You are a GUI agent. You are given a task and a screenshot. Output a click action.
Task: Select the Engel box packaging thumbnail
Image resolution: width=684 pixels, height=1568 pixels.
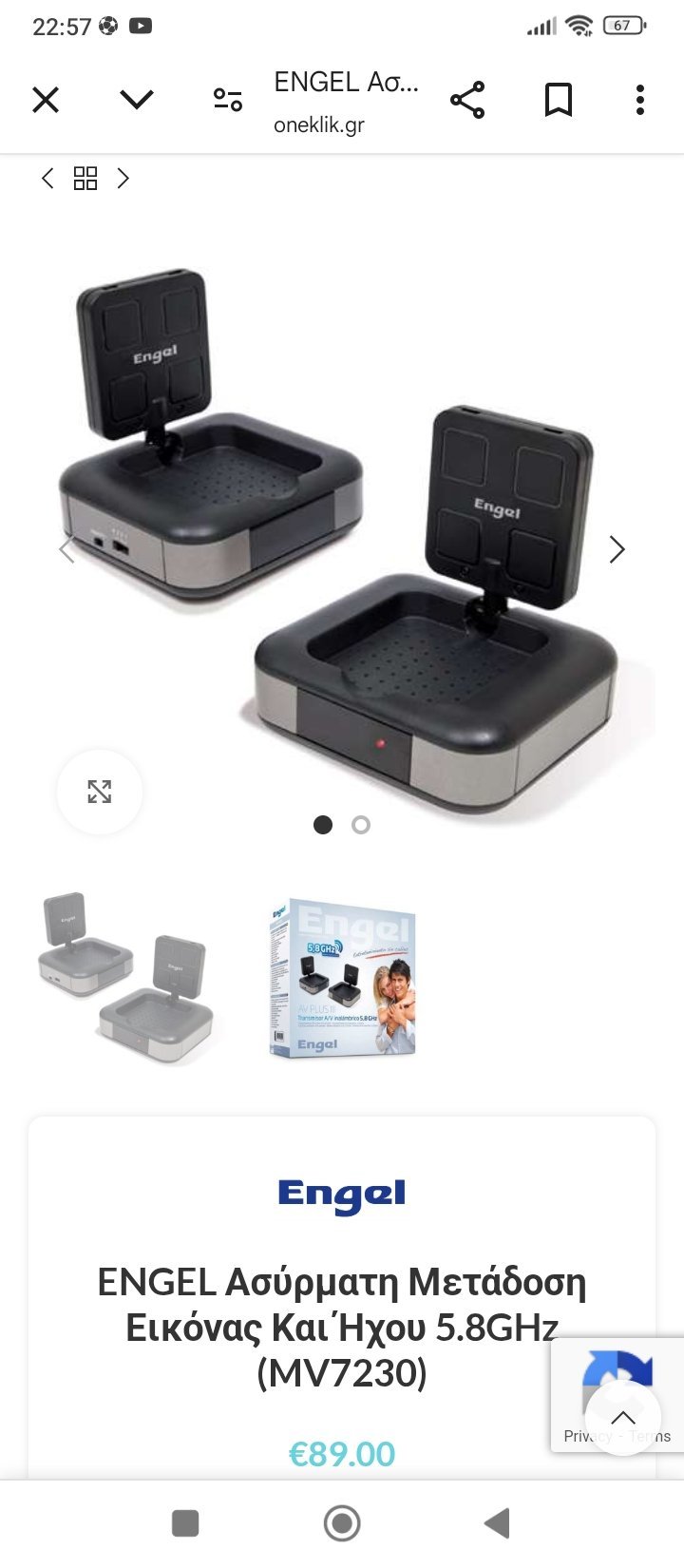tap(342, 979)
